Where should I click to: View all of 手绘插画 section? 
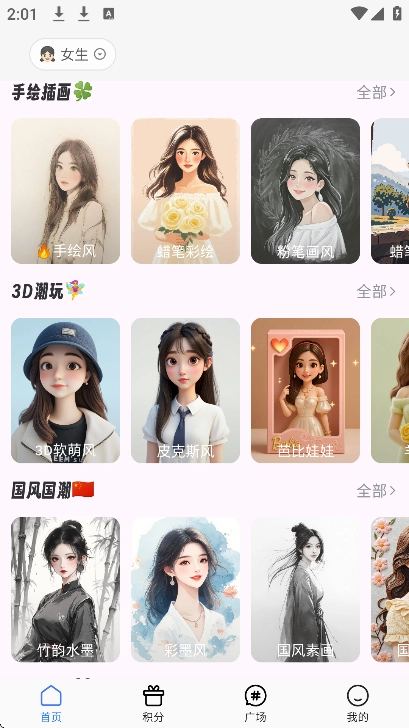pos(376,92)
